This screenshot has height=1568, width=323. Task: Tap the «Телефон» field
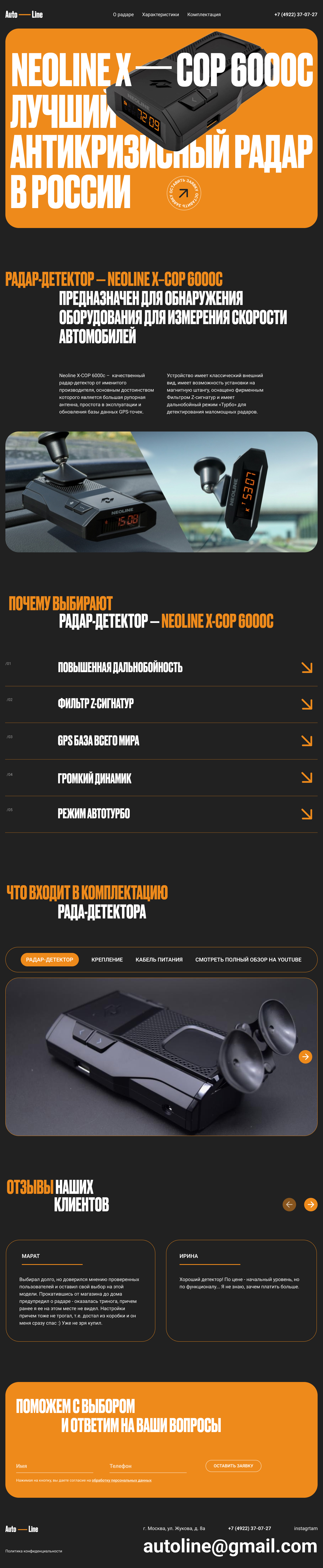[148, 1466]
